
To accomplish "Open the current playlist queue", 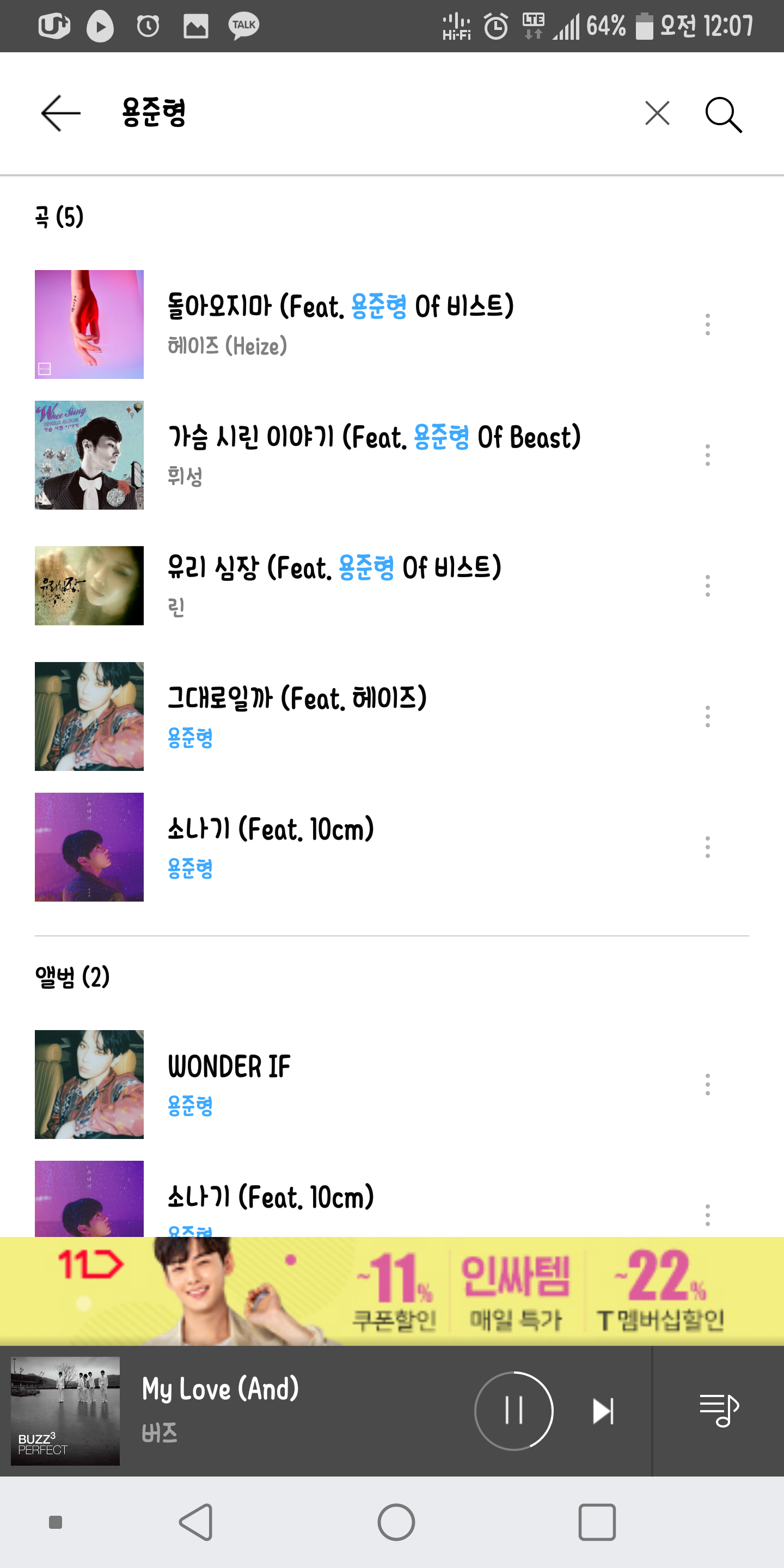I will (x=719, y=1410).
